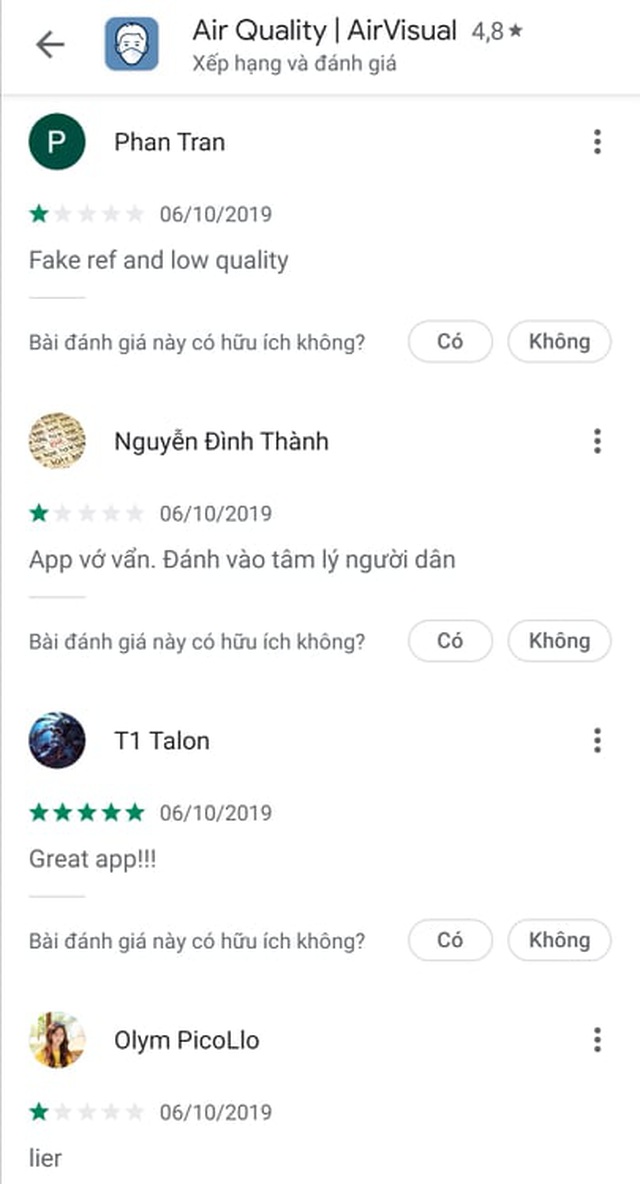Open options for Nguyễn Đình Thành's review
The height and width of the screenshot is (1184, 640).
click(x=597, y=441)
